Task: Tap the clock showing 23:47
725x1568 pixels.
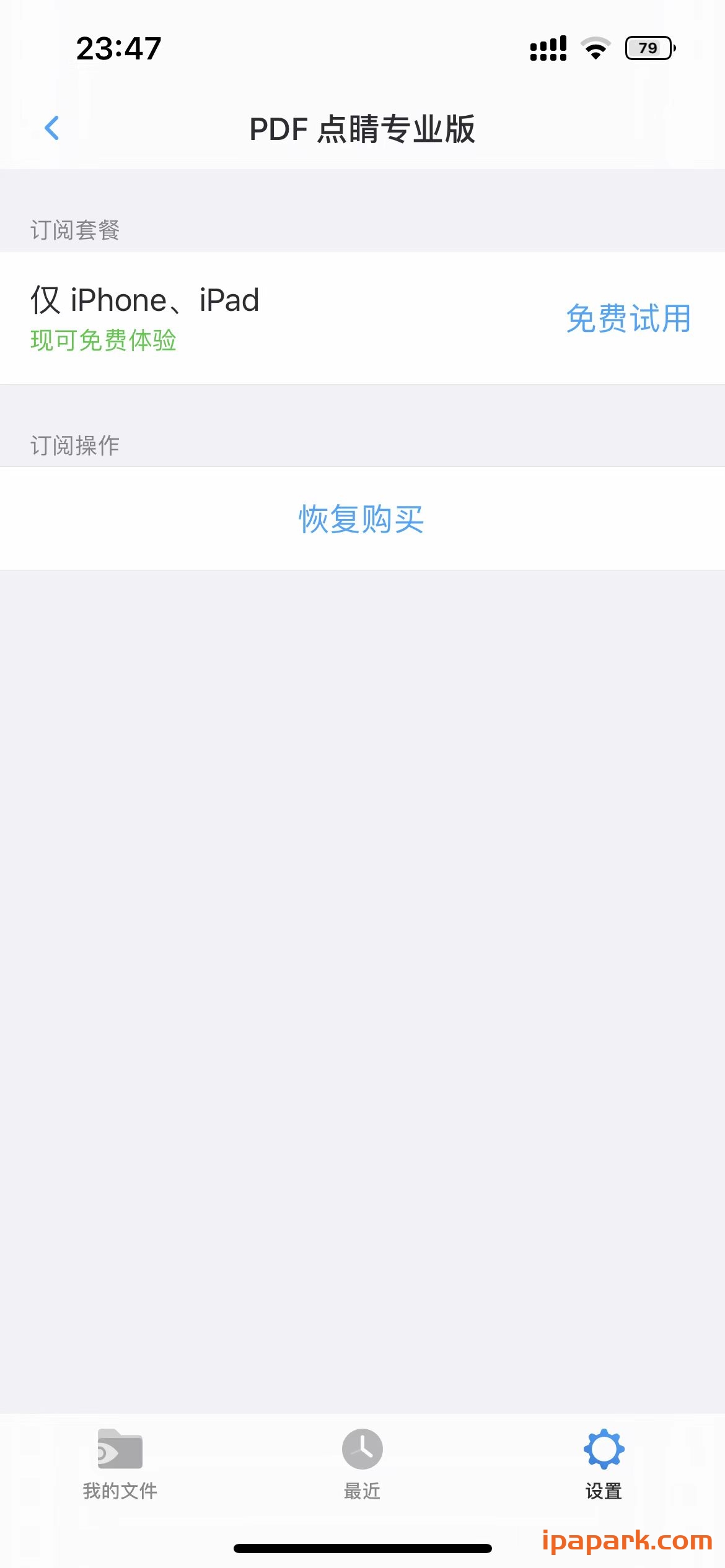Action: click(x=119, y=48)
